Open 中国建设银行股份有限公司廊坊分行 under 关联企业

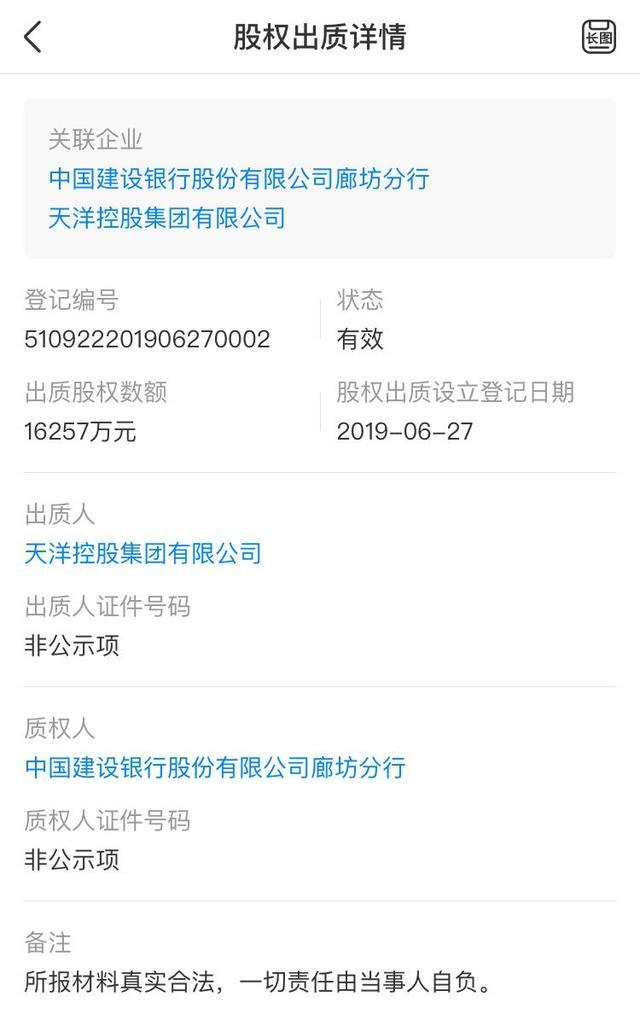coord(239,179)
